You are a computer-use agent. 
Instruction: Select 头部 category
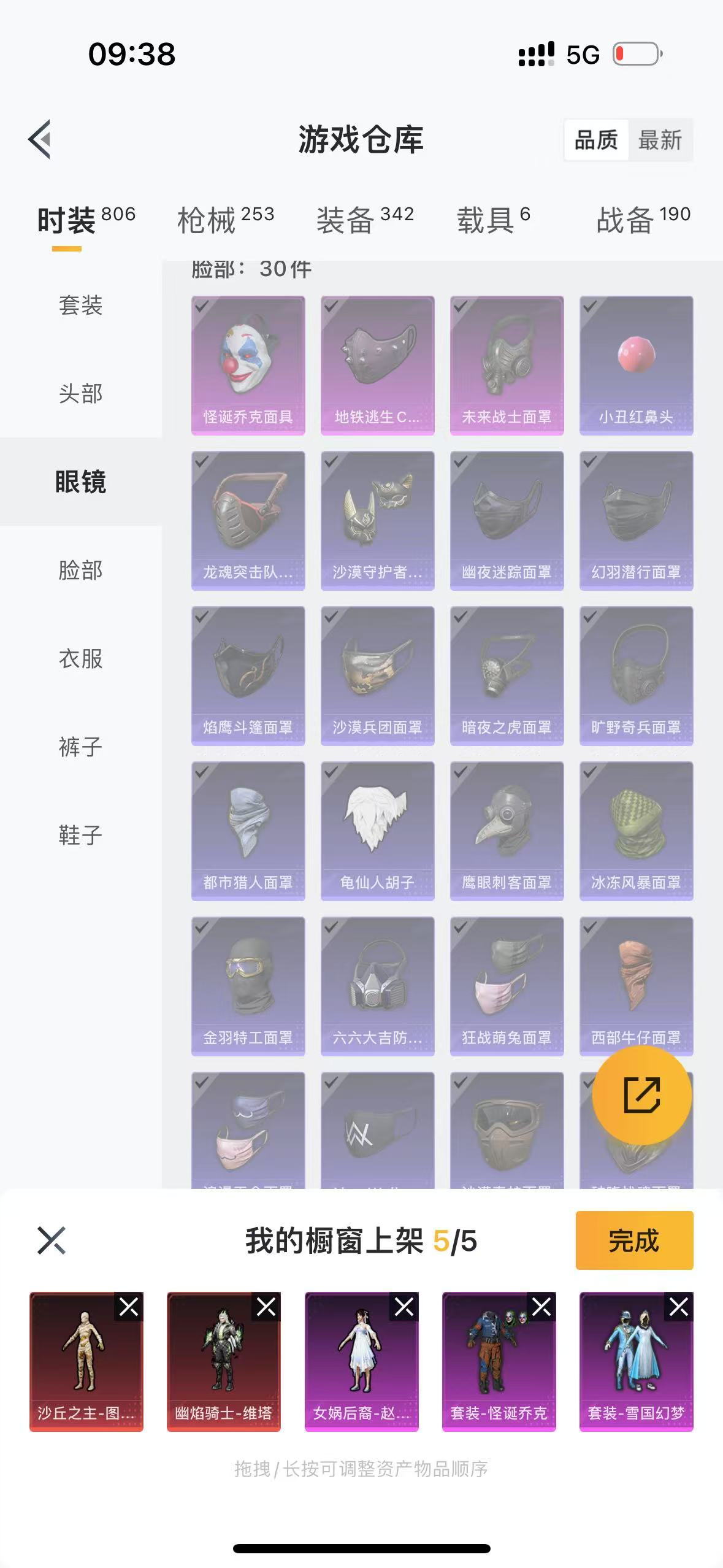(x=80, y=393)
